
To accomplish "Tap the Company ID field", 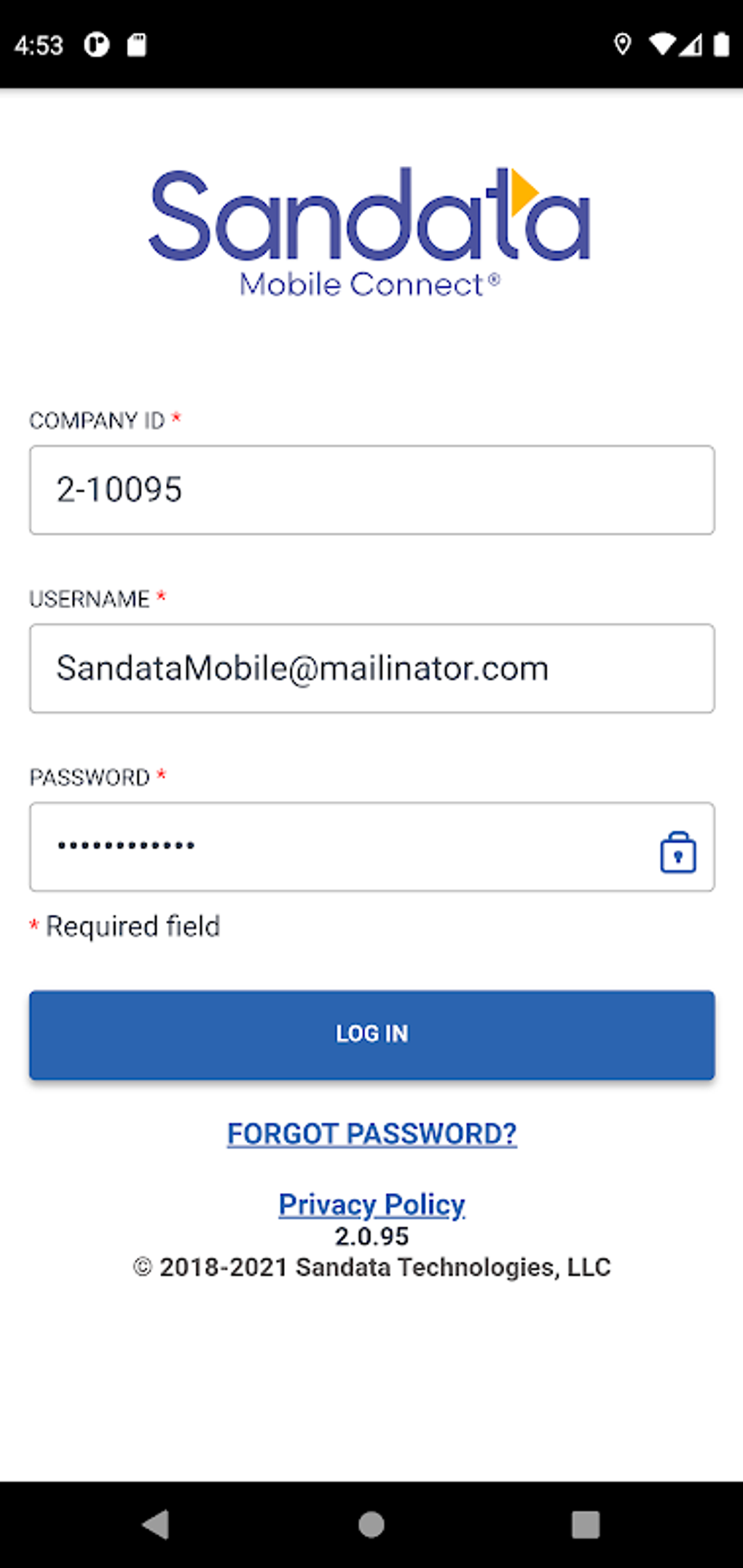I will tap(371, 489).
